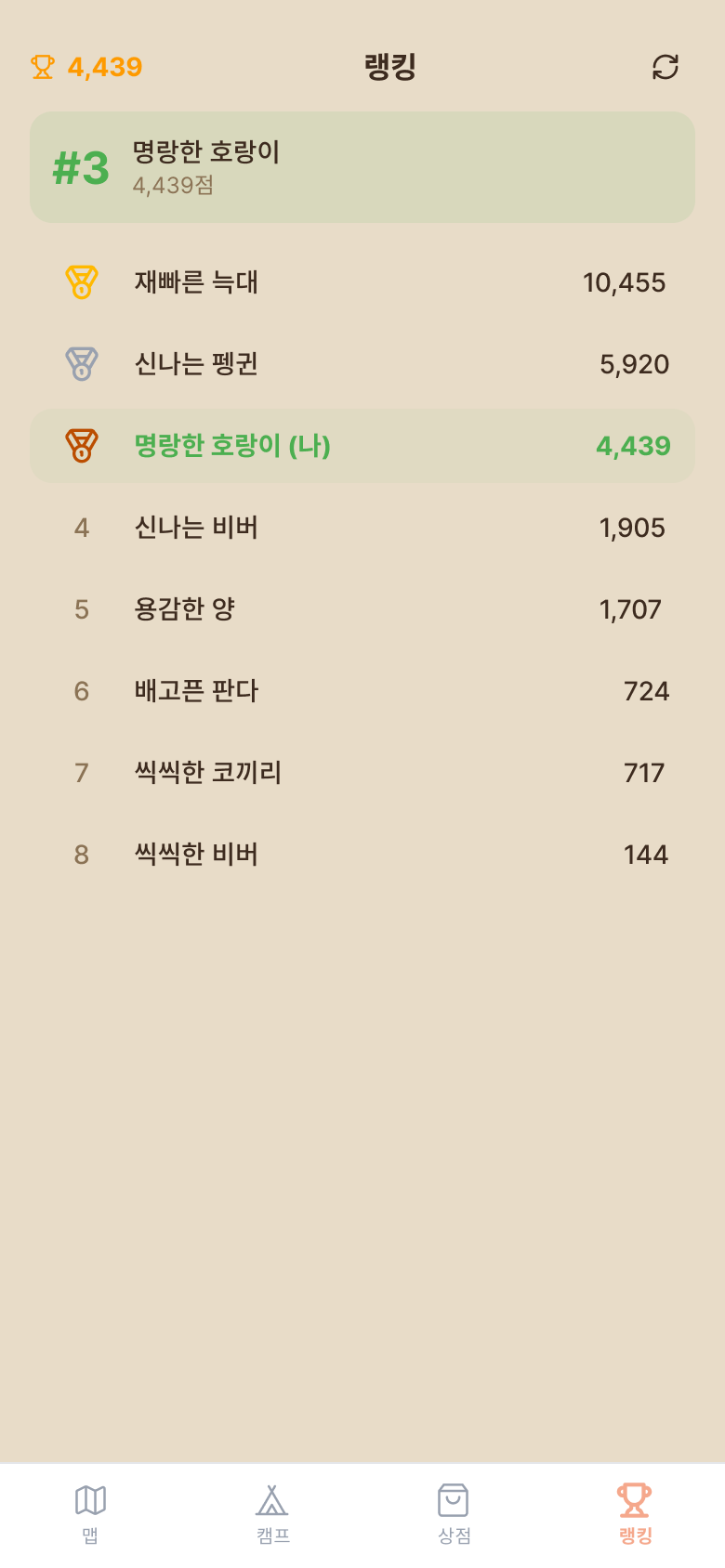
Task: Select 씩씩한 비버 at rank 8
Action: tap(362, 854)
